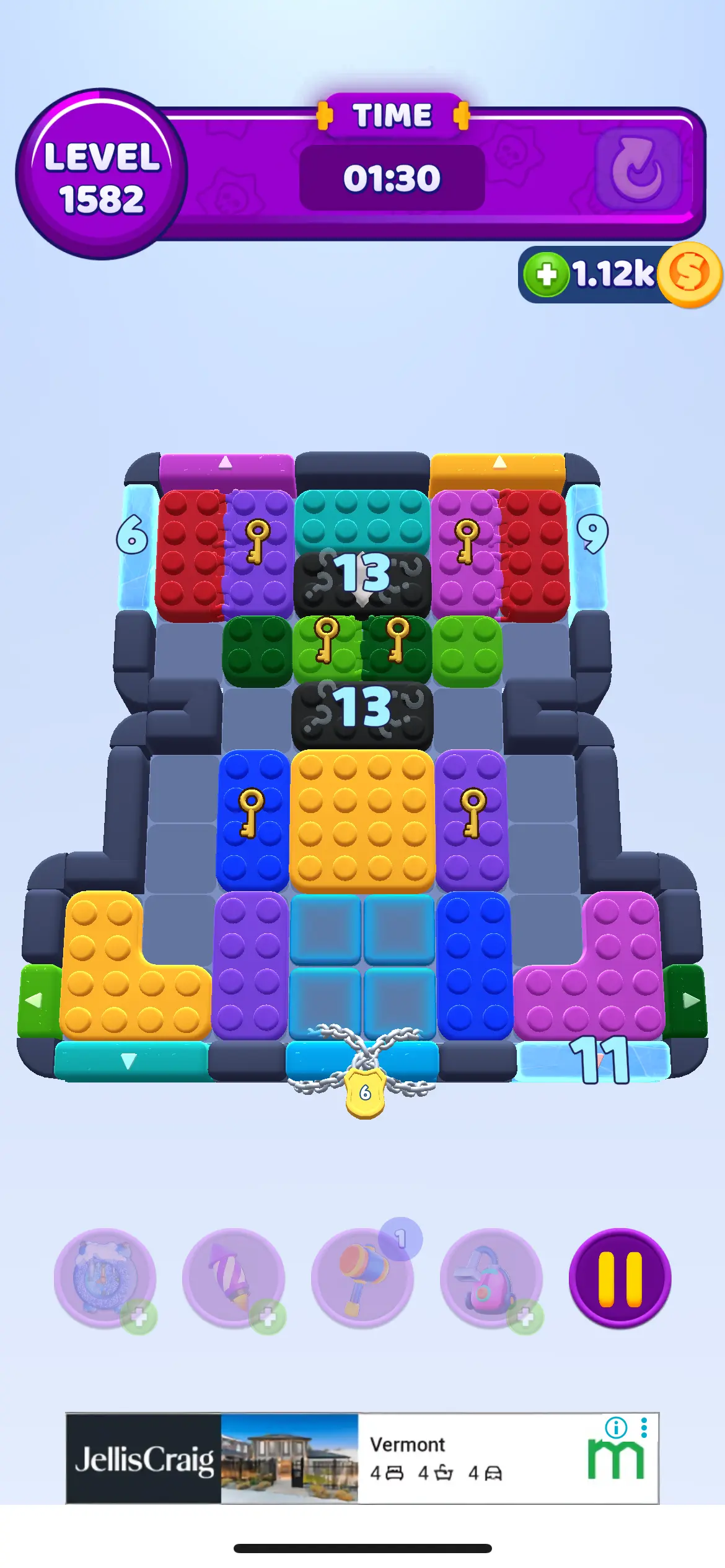Open the ad info icon
This screenshot has height=1568, width=725.
(x=616, y=1428)
